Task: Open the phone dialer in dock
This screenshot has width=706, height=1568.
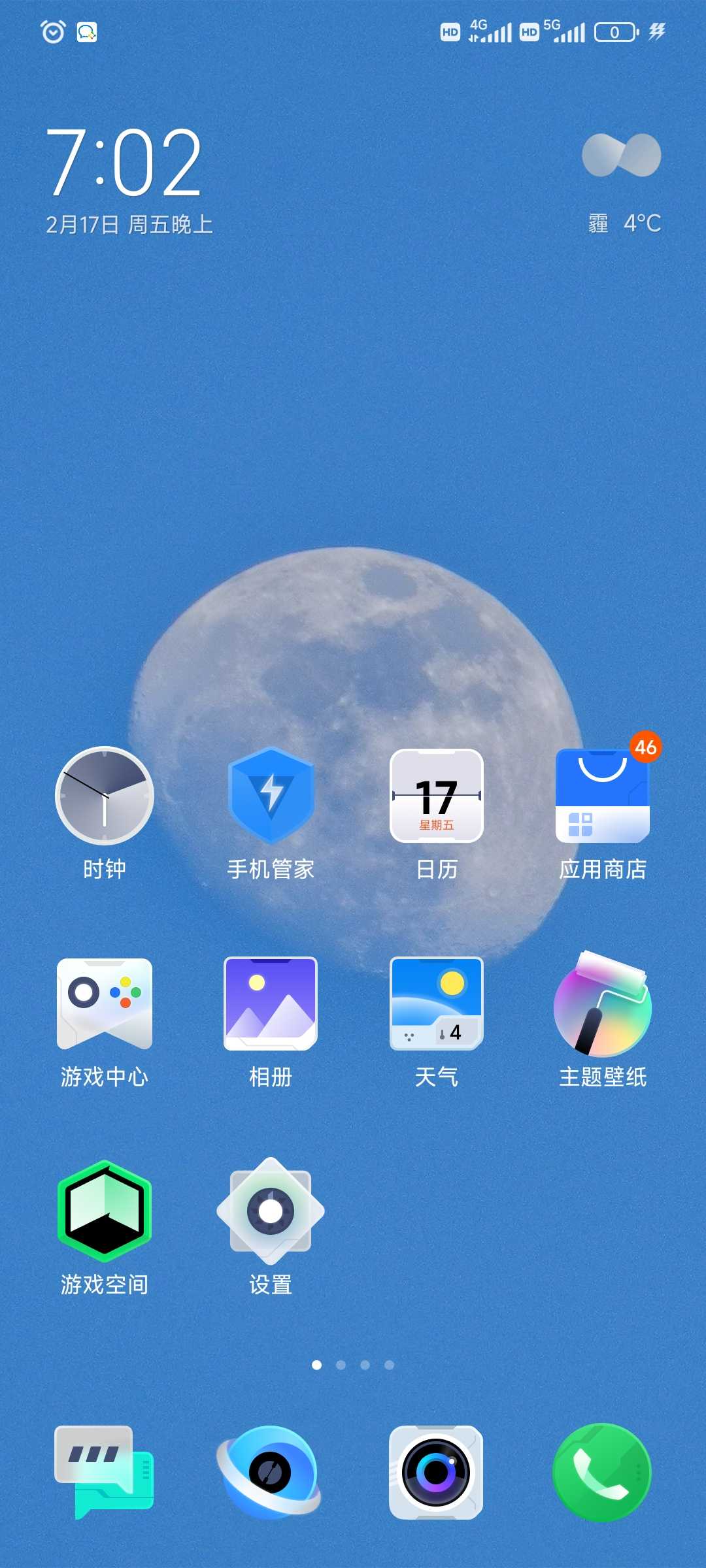Action: pos(602,1473)
